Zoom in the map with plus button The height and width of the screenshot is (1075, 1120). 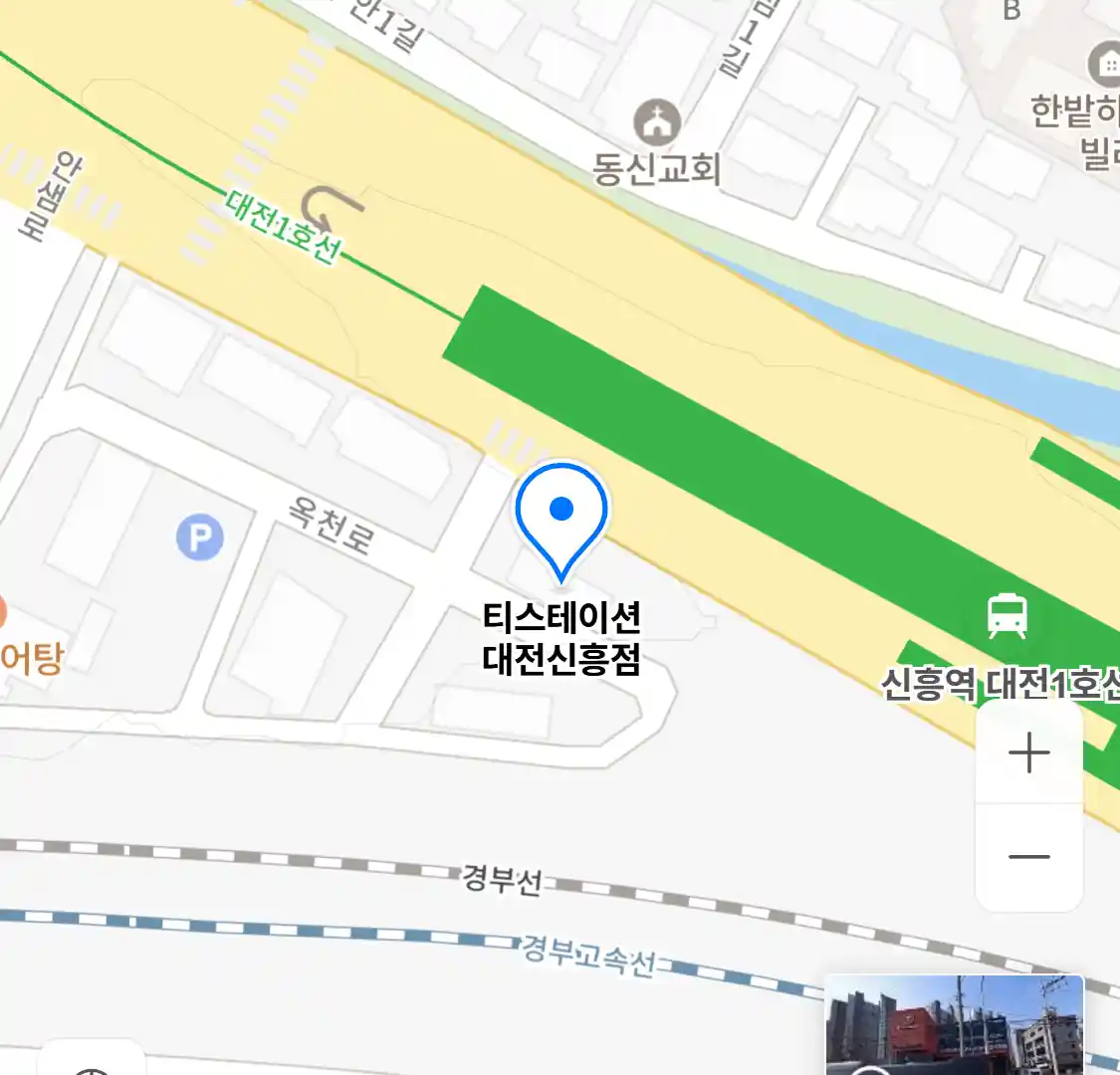[1028, 753]
